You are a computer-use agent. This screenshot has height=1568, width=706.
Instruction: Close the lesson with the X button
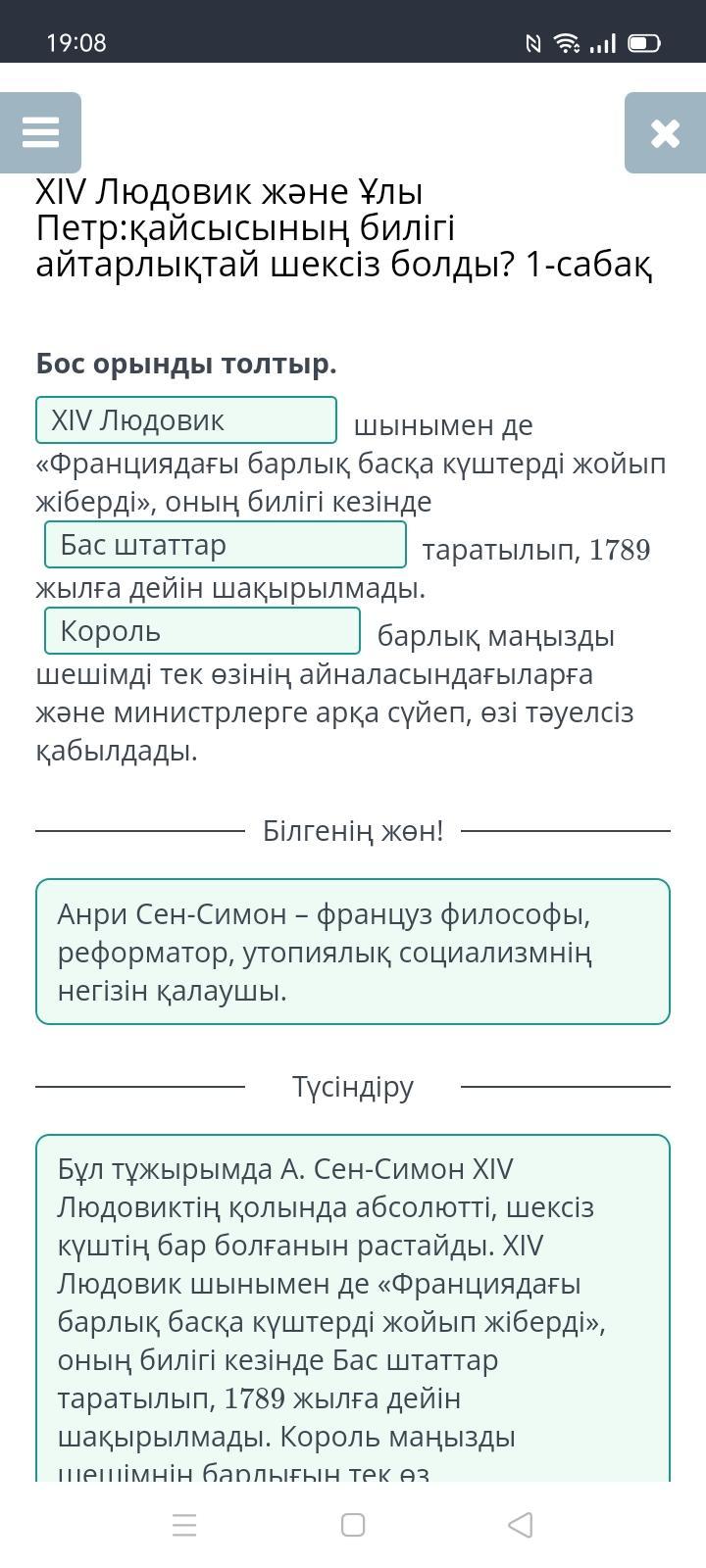pos(665,132)
